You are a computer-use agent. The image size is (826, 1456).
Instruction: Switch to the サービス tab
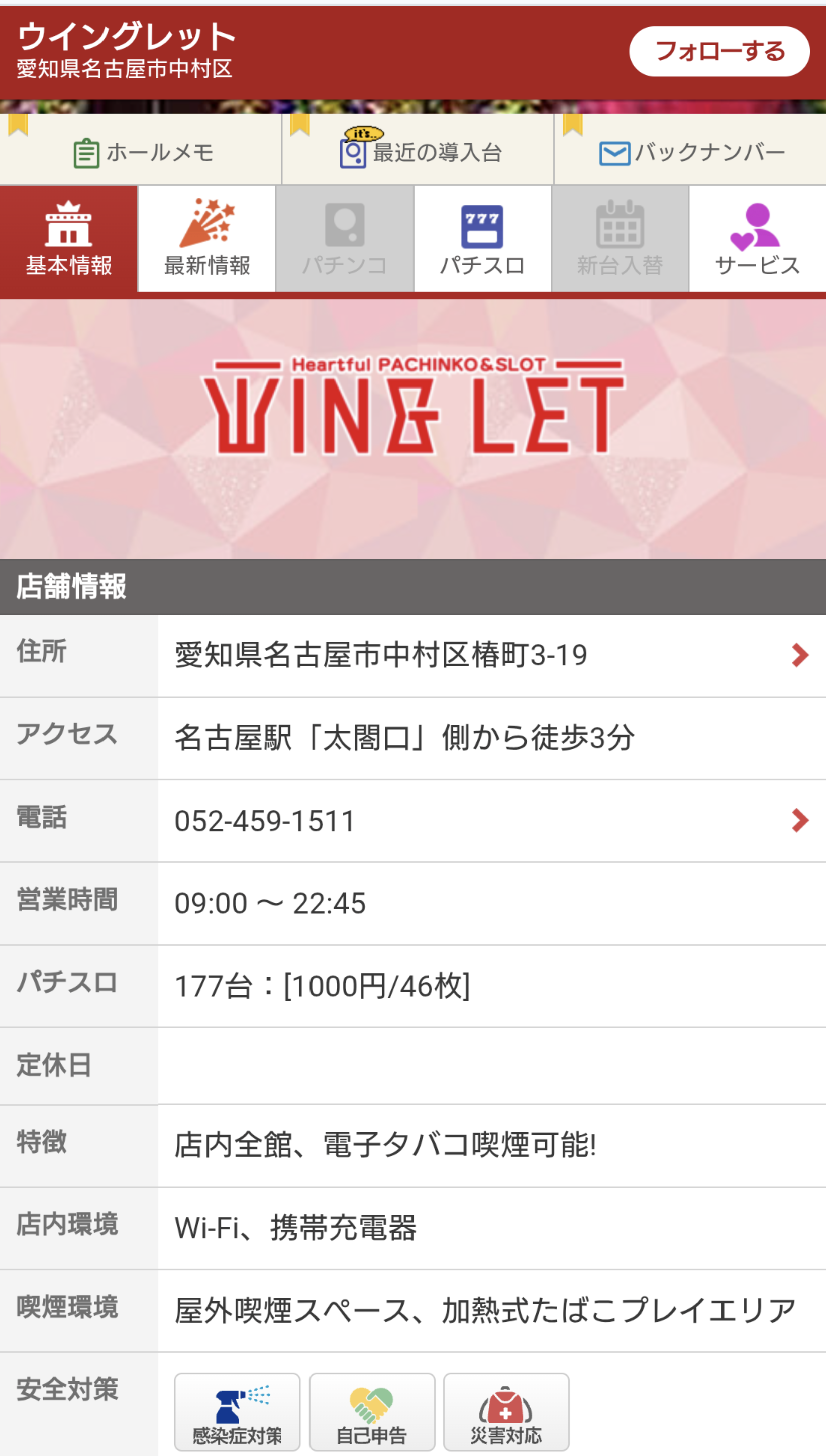point(757,239)
